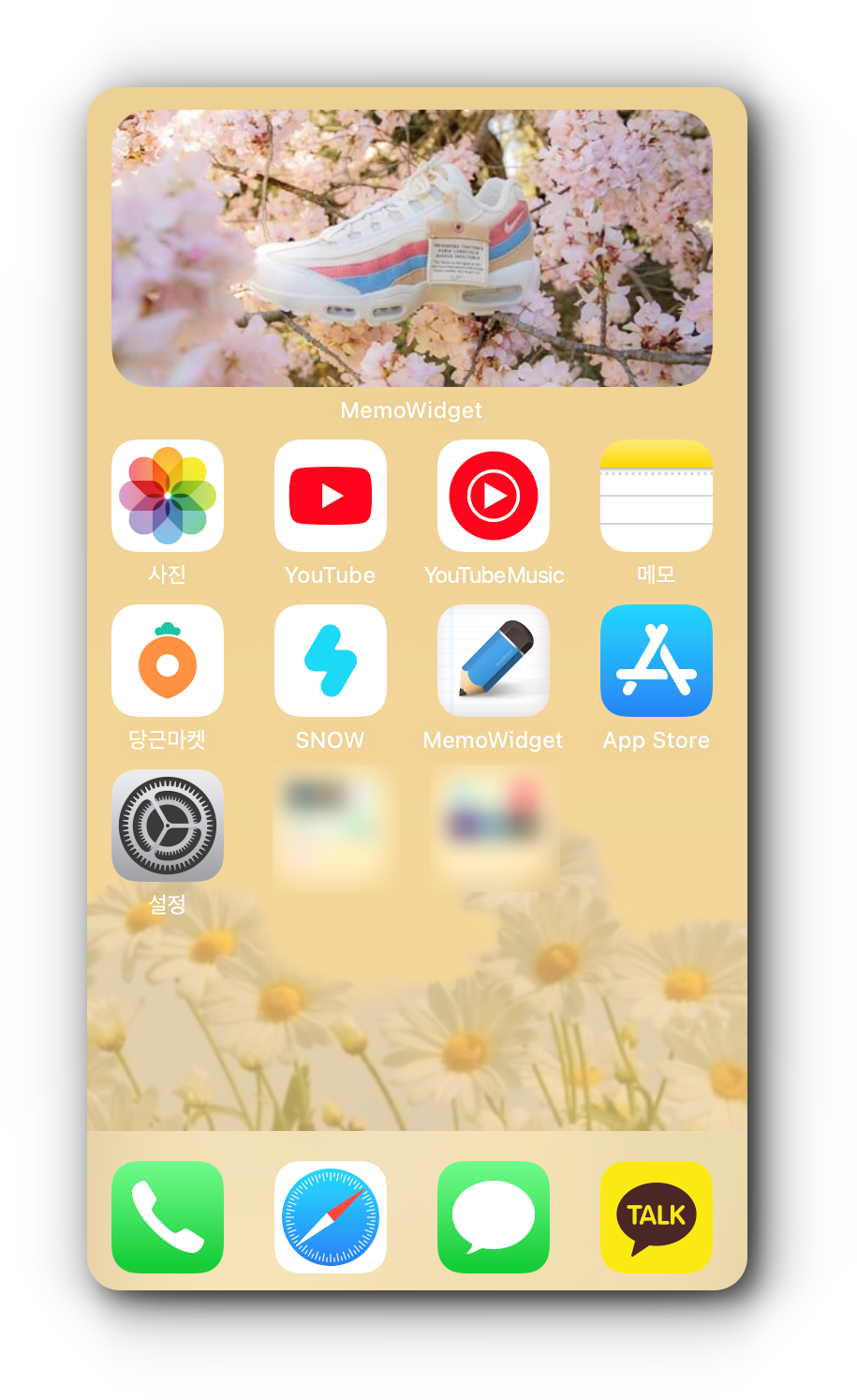Open the 사진 photos app
Image resolution: width=857 pixels, height=1400 pixels.
(168, 496)
